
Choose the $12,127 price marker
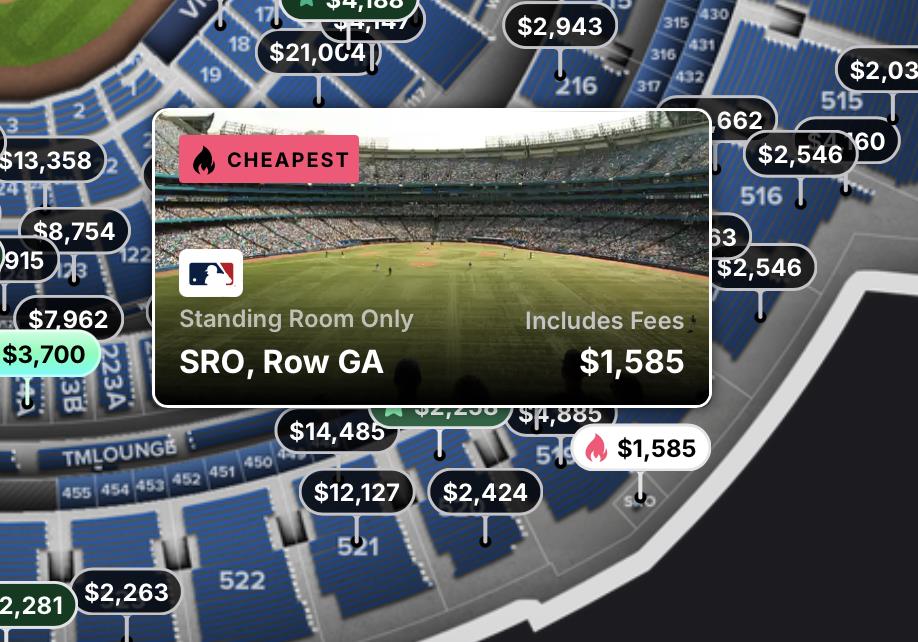coord(357,492)
